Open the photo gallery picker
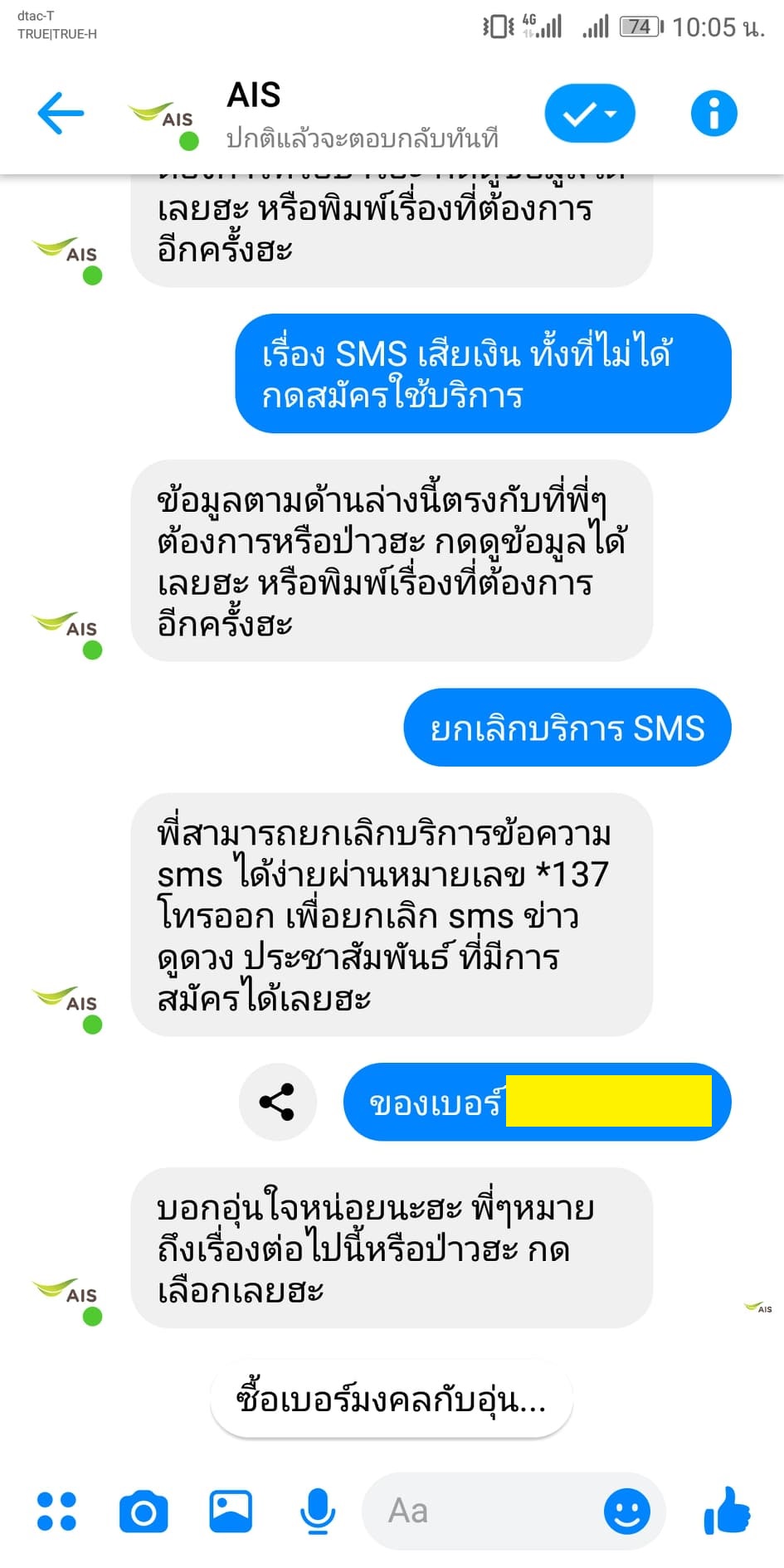Image resolution: width=784 pixels, height=1568 pixels. click(x=231, y=1511)
